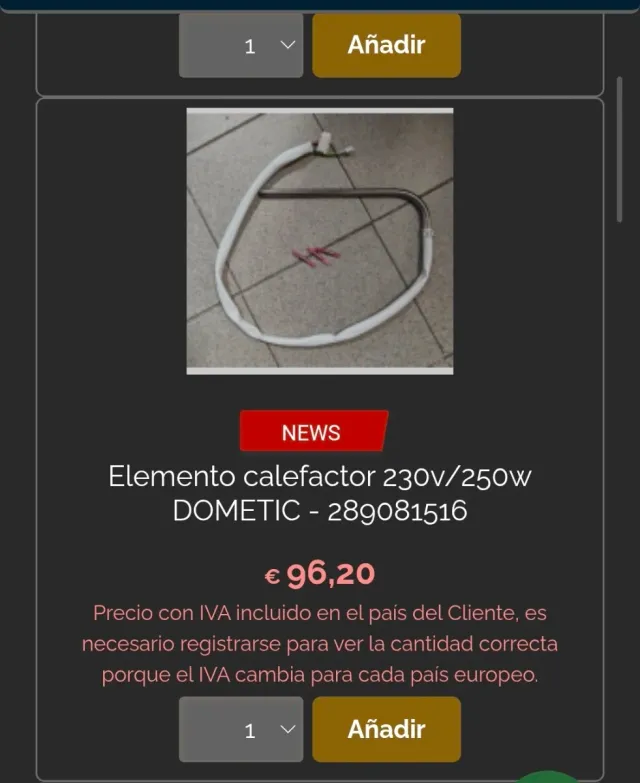Expand quantity selector of the product above
The height and width of the screenshot is (783, 640).
(241, 46)
